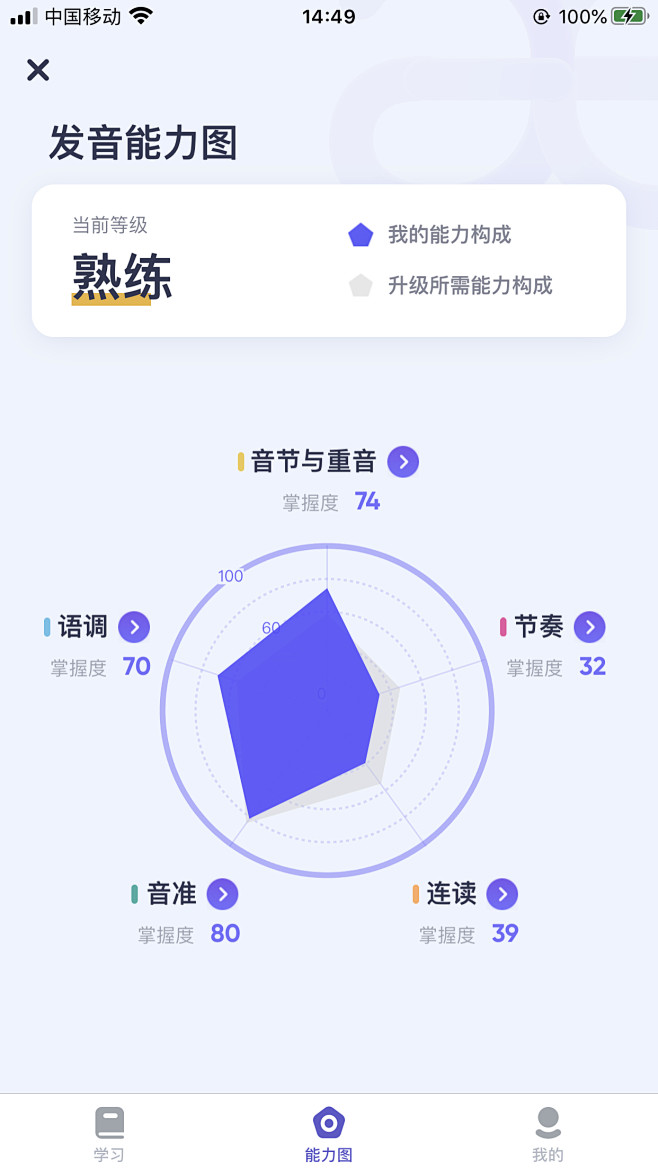
Task: Open the 连读 detail arrow
Action: pyautogui.click(x=502, y=894)
